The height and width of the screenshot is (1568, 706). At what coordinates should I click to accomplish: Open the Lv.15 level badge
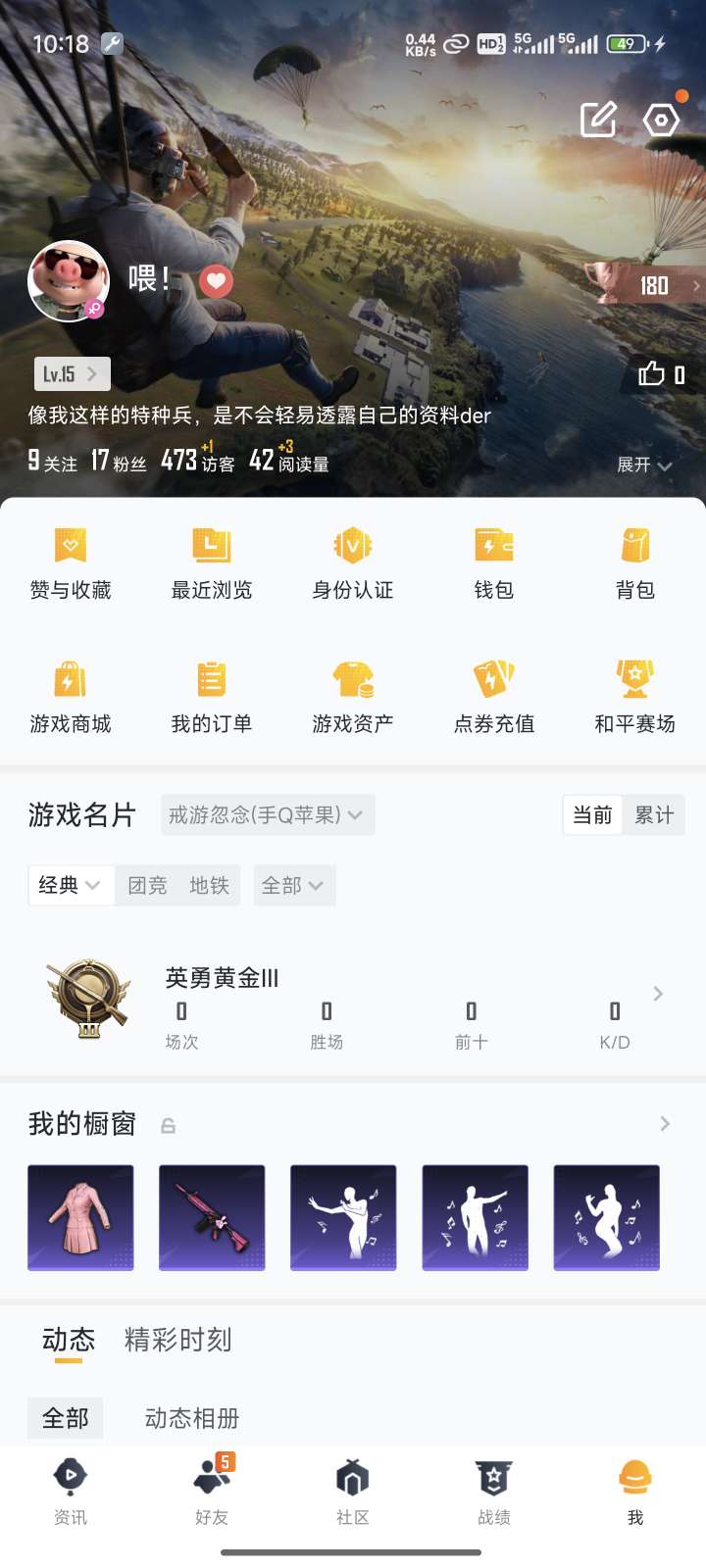[72, 373]
